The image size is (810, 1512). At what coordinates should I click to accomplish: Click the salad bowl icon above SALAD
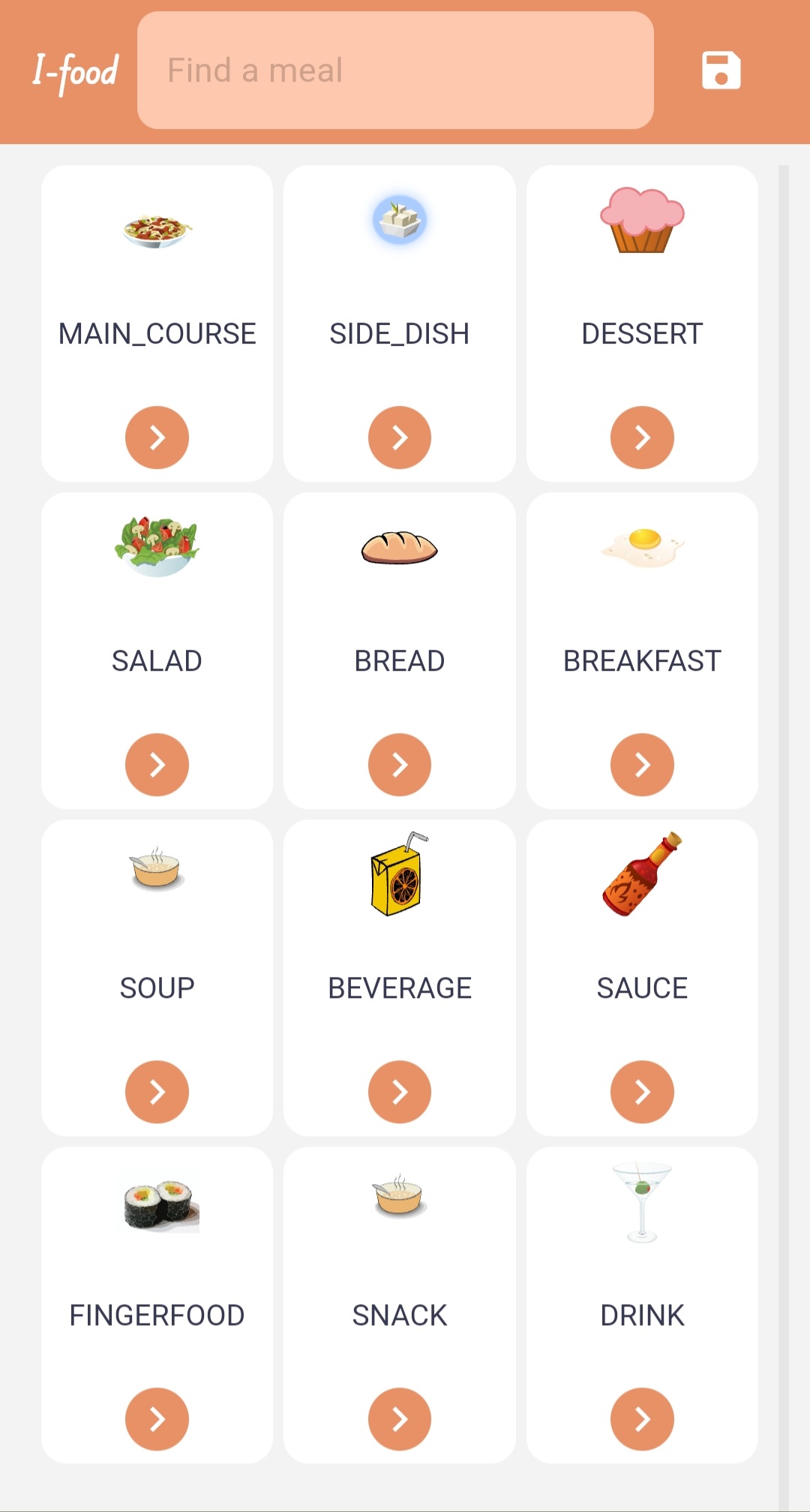tap(156, 546)
